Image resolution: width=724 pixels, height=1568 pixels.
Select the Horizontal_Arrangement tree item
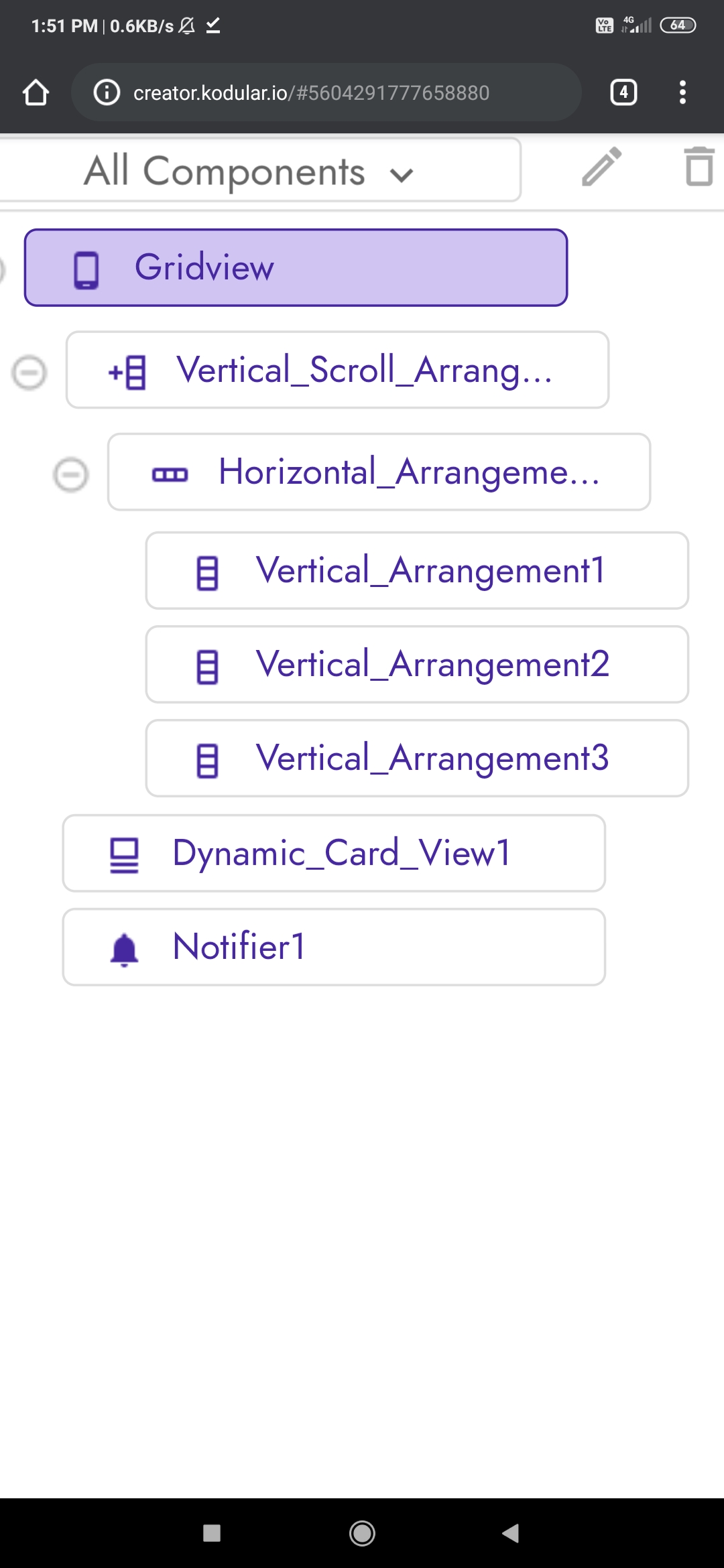point(379,472)
